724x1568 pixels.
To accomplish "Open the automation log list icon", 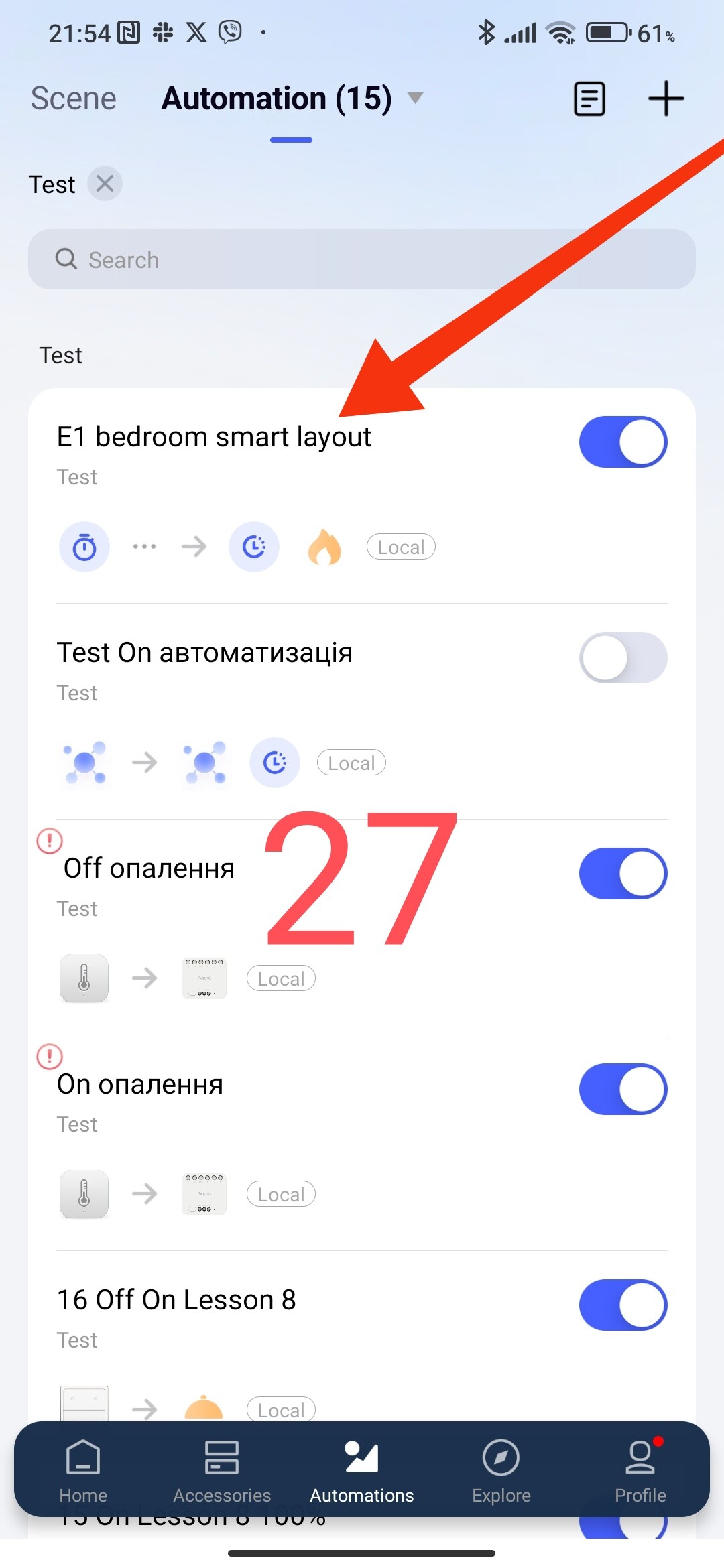I will point(589,99).
